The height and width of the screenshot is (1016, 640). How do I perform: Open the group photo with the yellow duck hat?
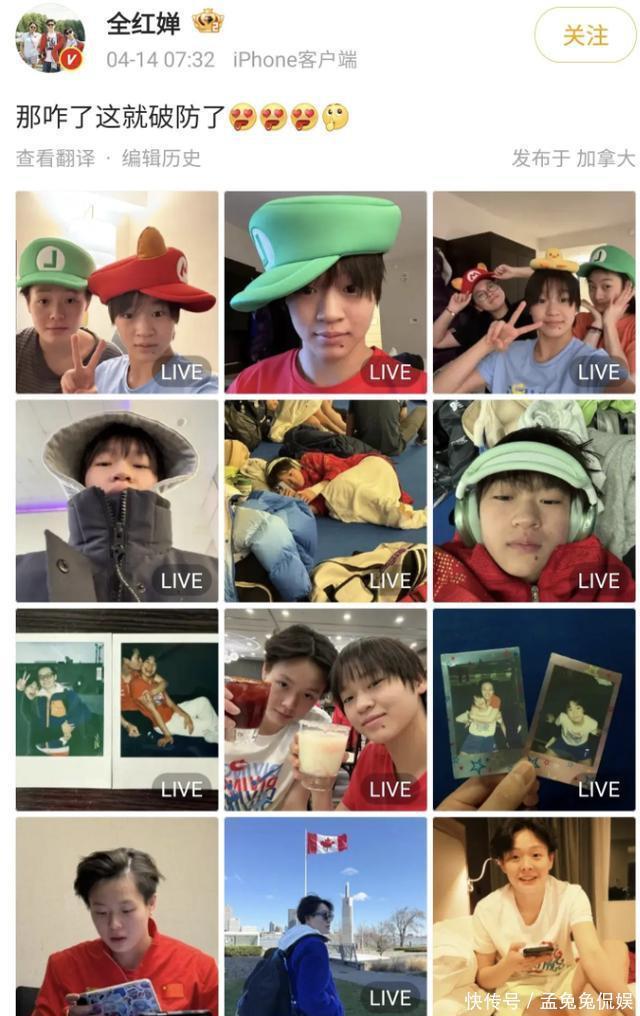pyautogui.click(x=534, y=292)
